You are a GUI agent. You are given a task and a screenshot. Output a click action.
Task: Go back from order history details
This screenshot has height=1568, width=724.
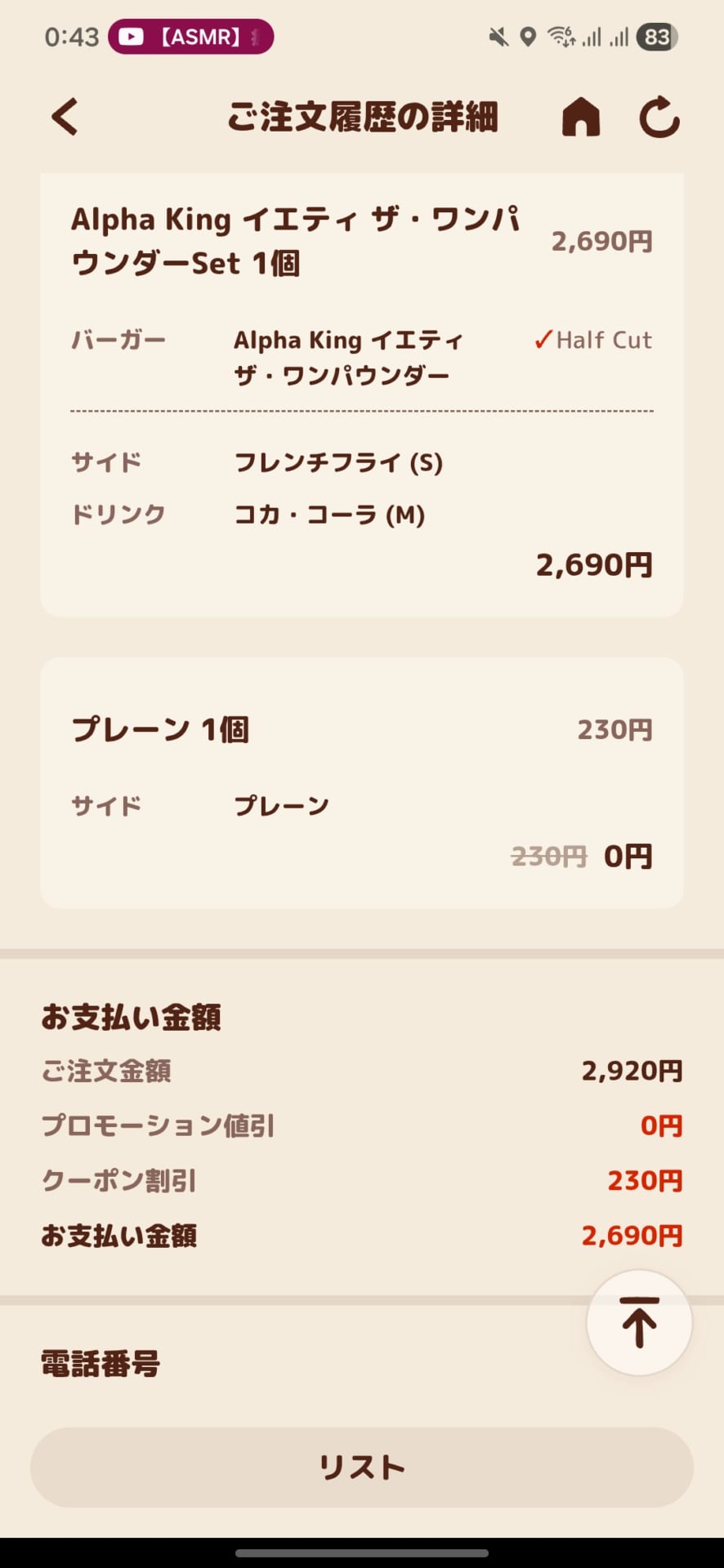coord(65,117)
